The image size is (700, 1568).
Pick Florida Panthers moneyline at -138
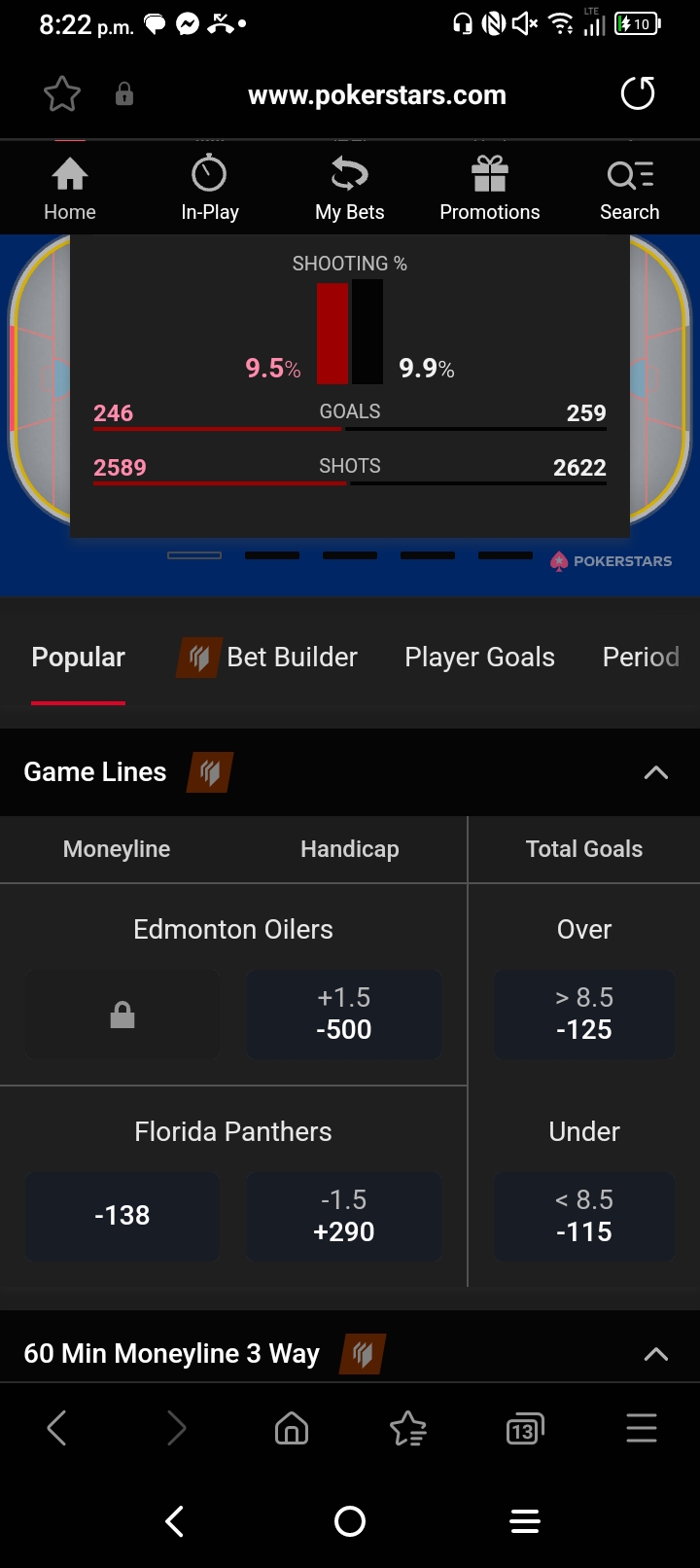pyautogui.click(x=122, y=1216)
